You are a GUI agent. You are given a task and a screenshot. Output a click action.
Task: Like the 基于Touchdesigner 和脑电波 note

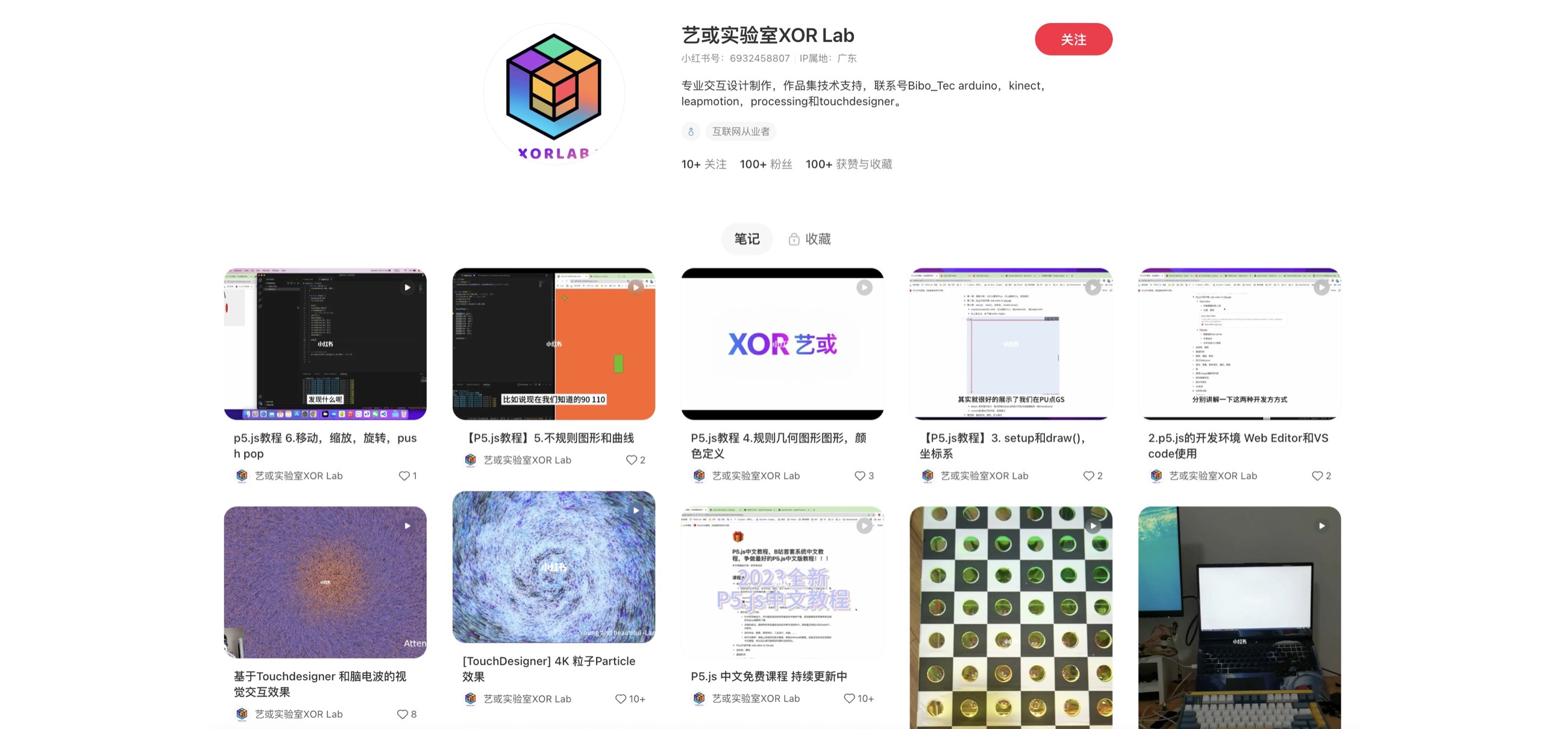[403, 715]
